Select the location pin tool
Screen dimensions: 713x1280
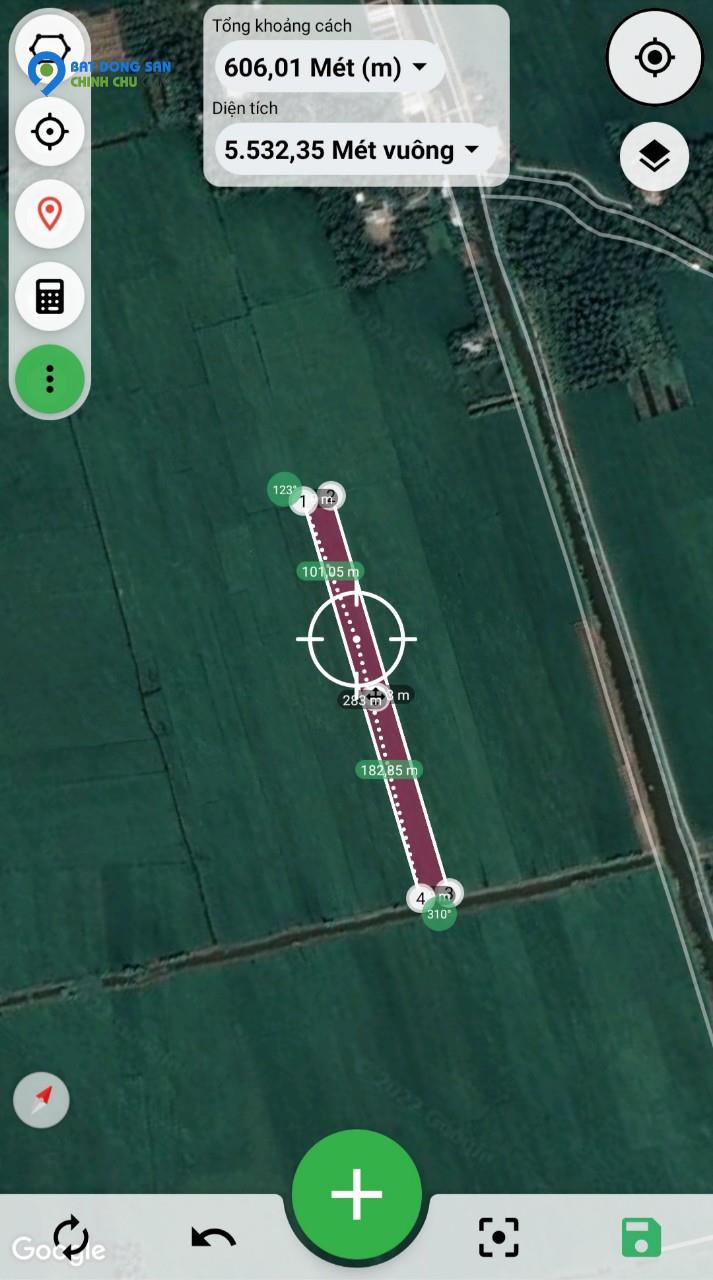(x=50, y=214)
